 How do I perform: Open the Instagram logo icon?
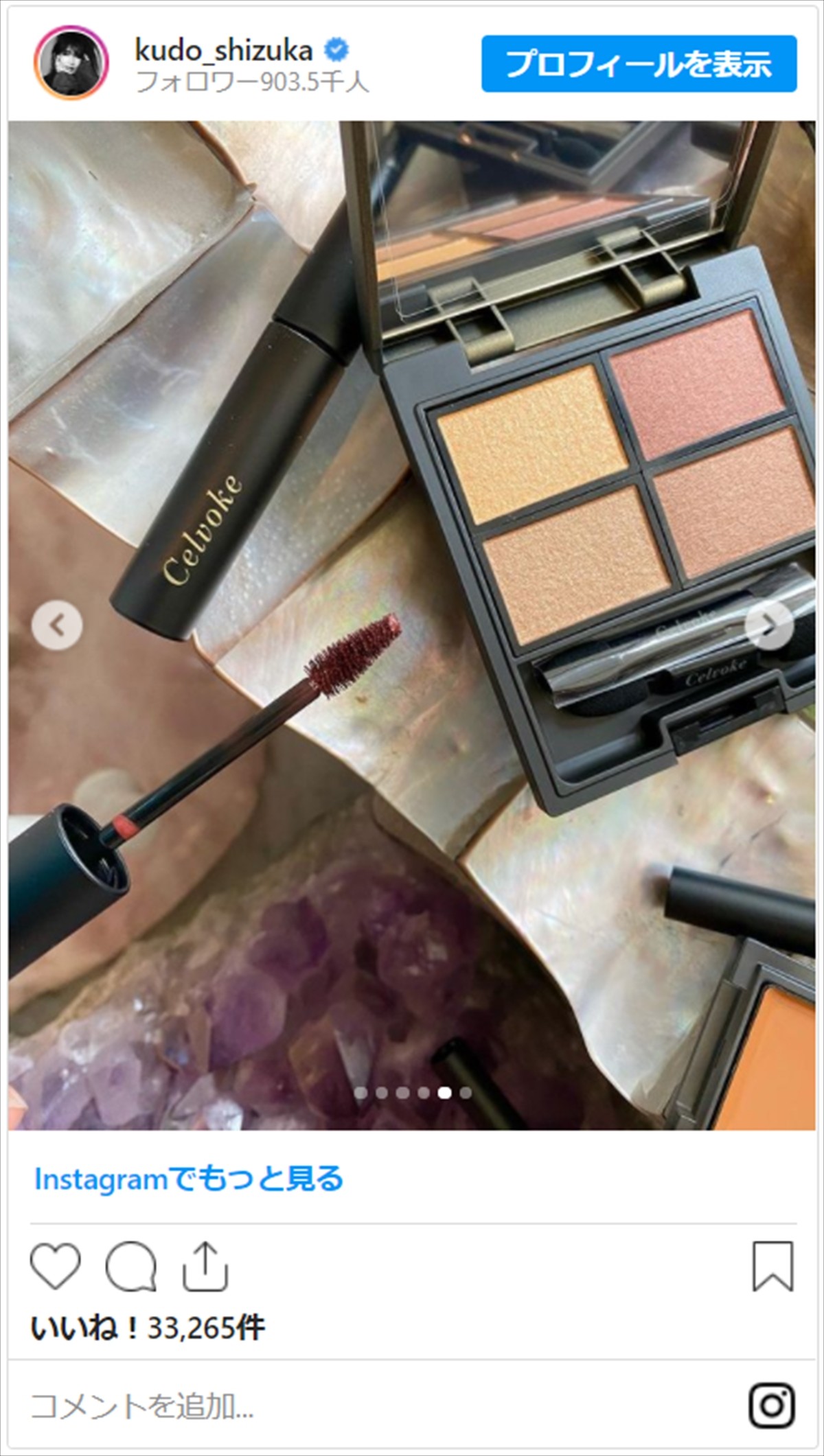(x=772, y=1406)
